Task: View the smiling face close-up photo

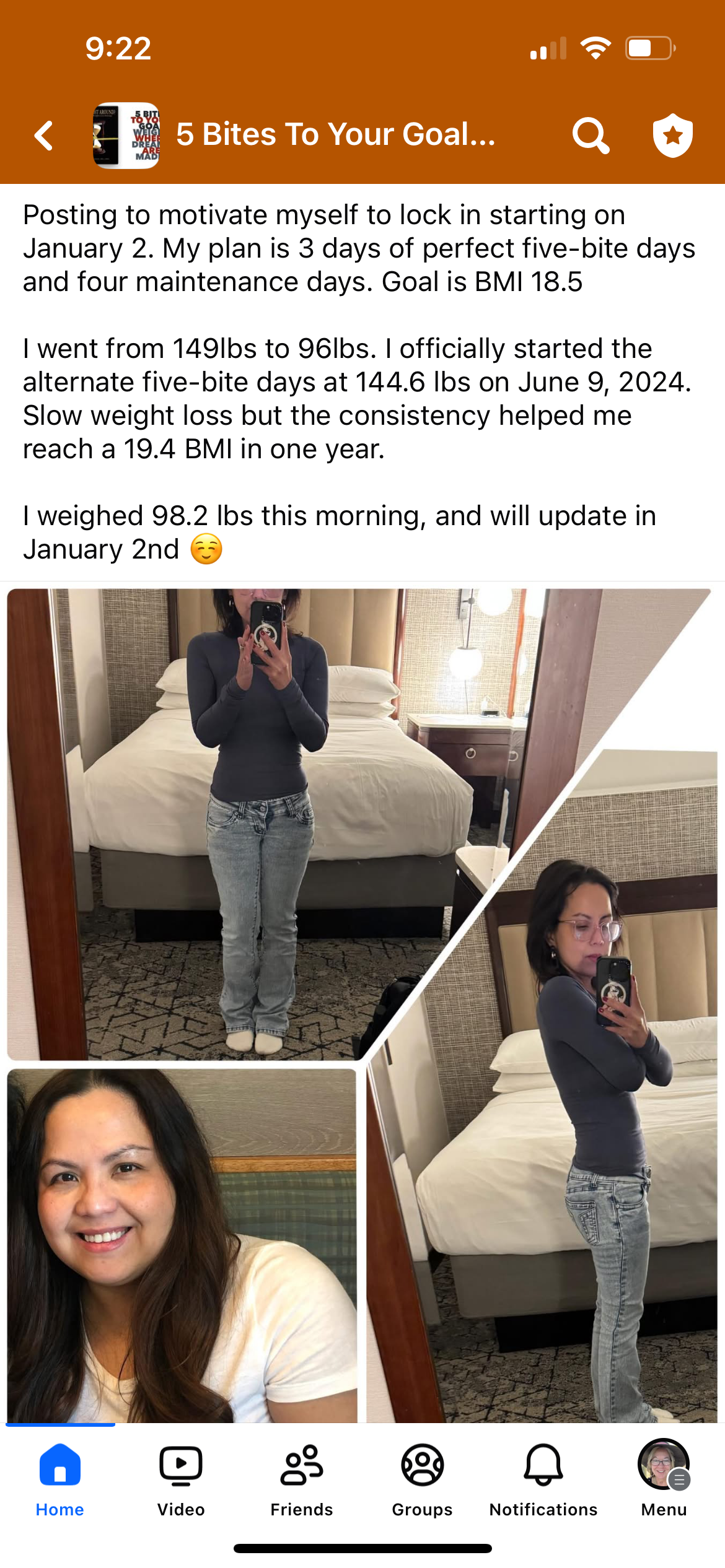Action: pos(181,1245)
